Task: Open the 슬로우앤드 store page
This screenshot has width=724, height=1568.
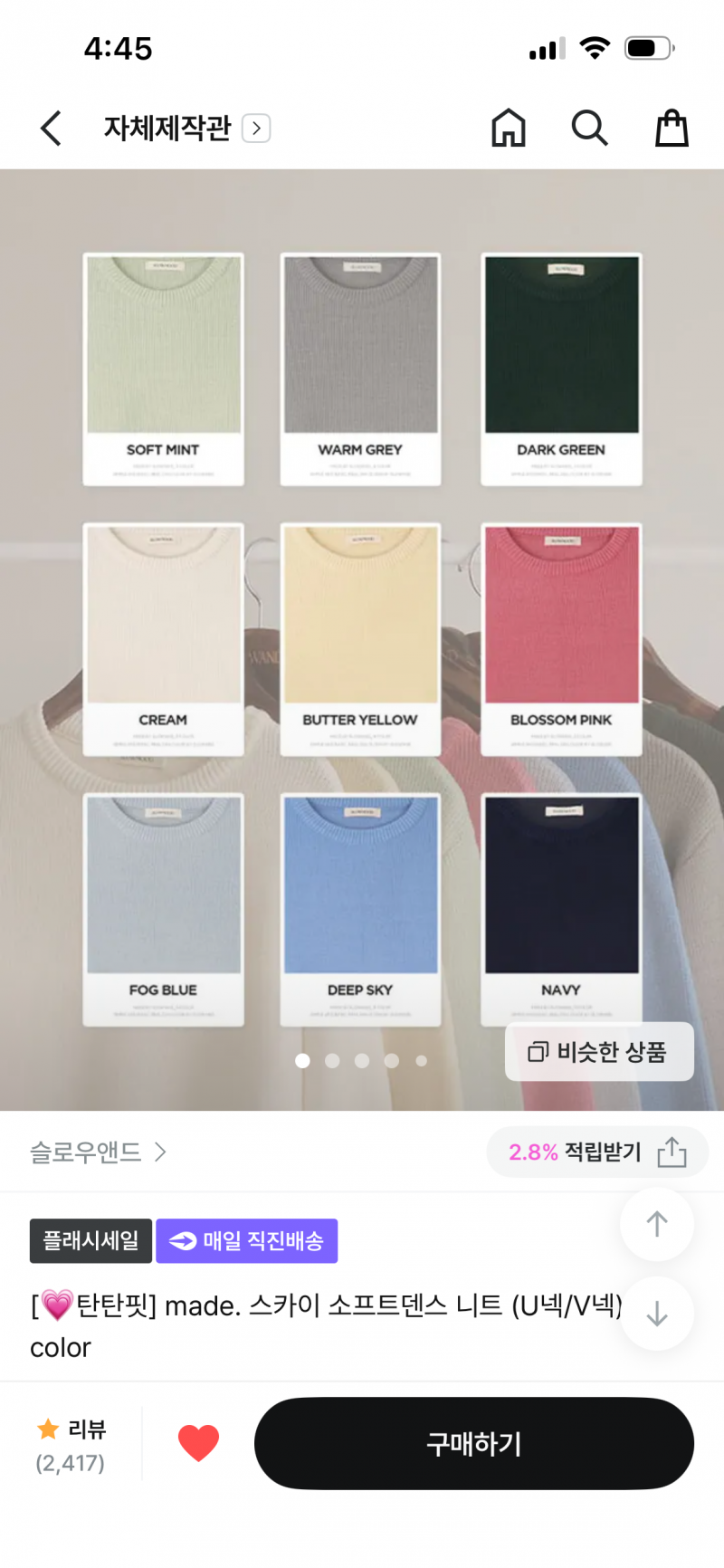Action: coord(98,1152)
